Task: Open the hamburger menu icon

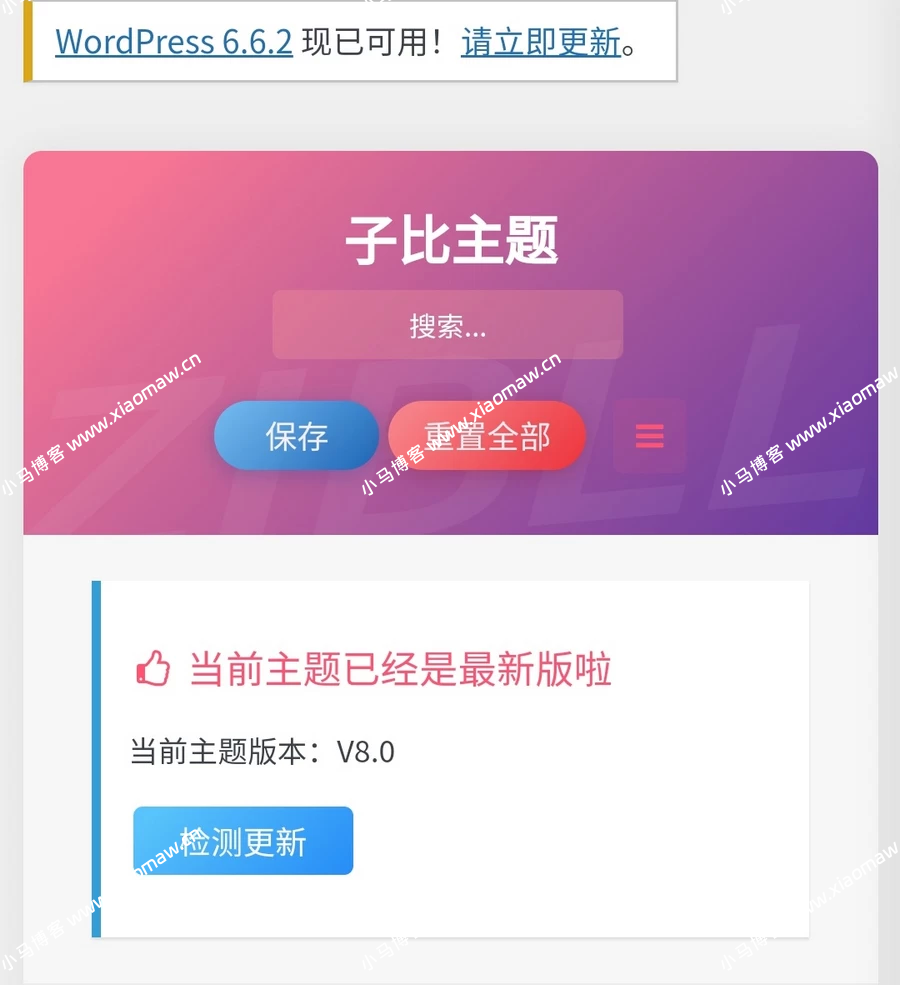Action: click(x=649, y=436)
